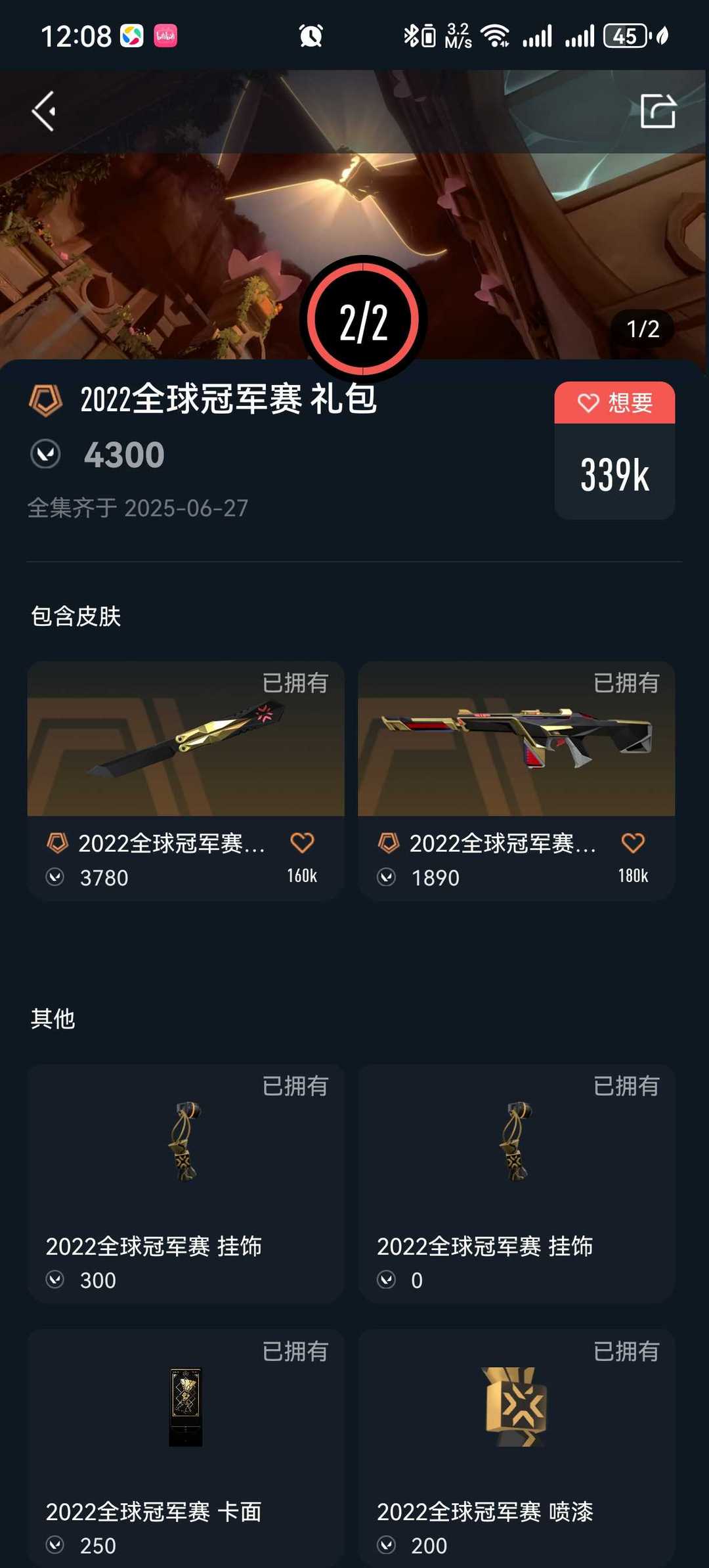Favorite the 3780 skin with heart icon
This screenshot has width=709, height=1568.
pos(302,843)
